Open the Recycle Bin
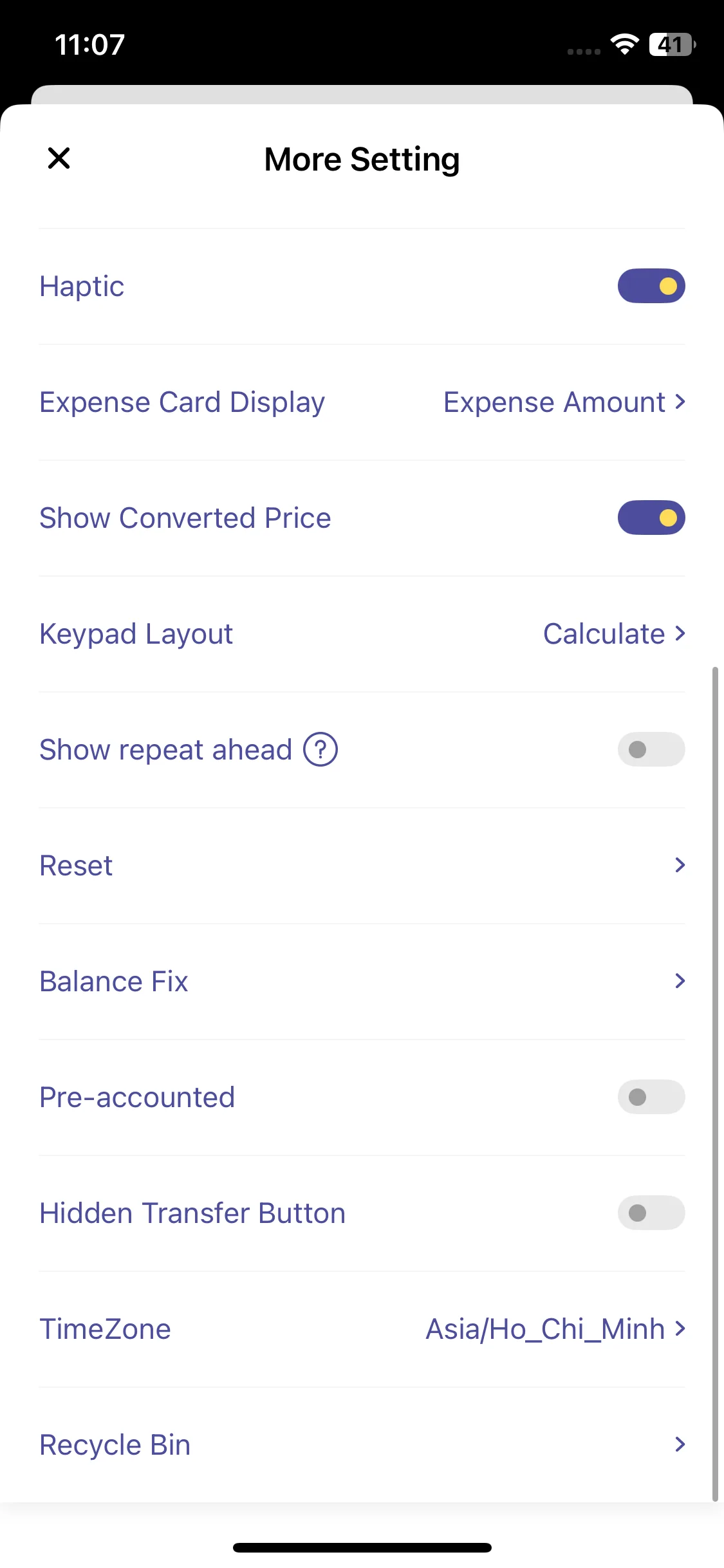Screen dimensions: 724x1568 [x=362, y=1445]
